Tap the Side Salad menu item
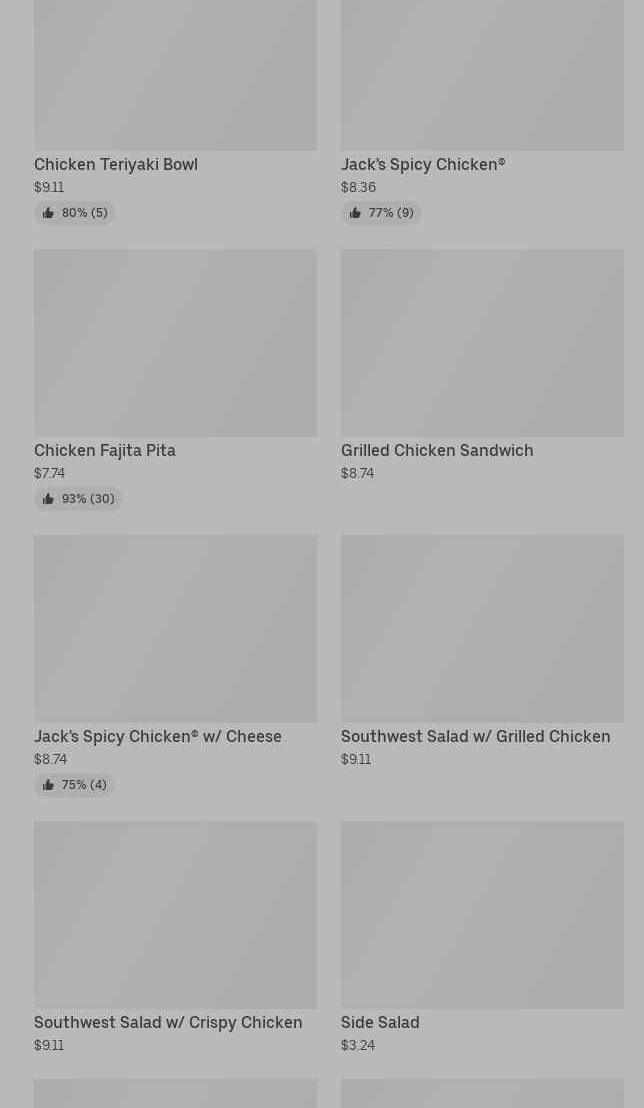 [482, 915]
